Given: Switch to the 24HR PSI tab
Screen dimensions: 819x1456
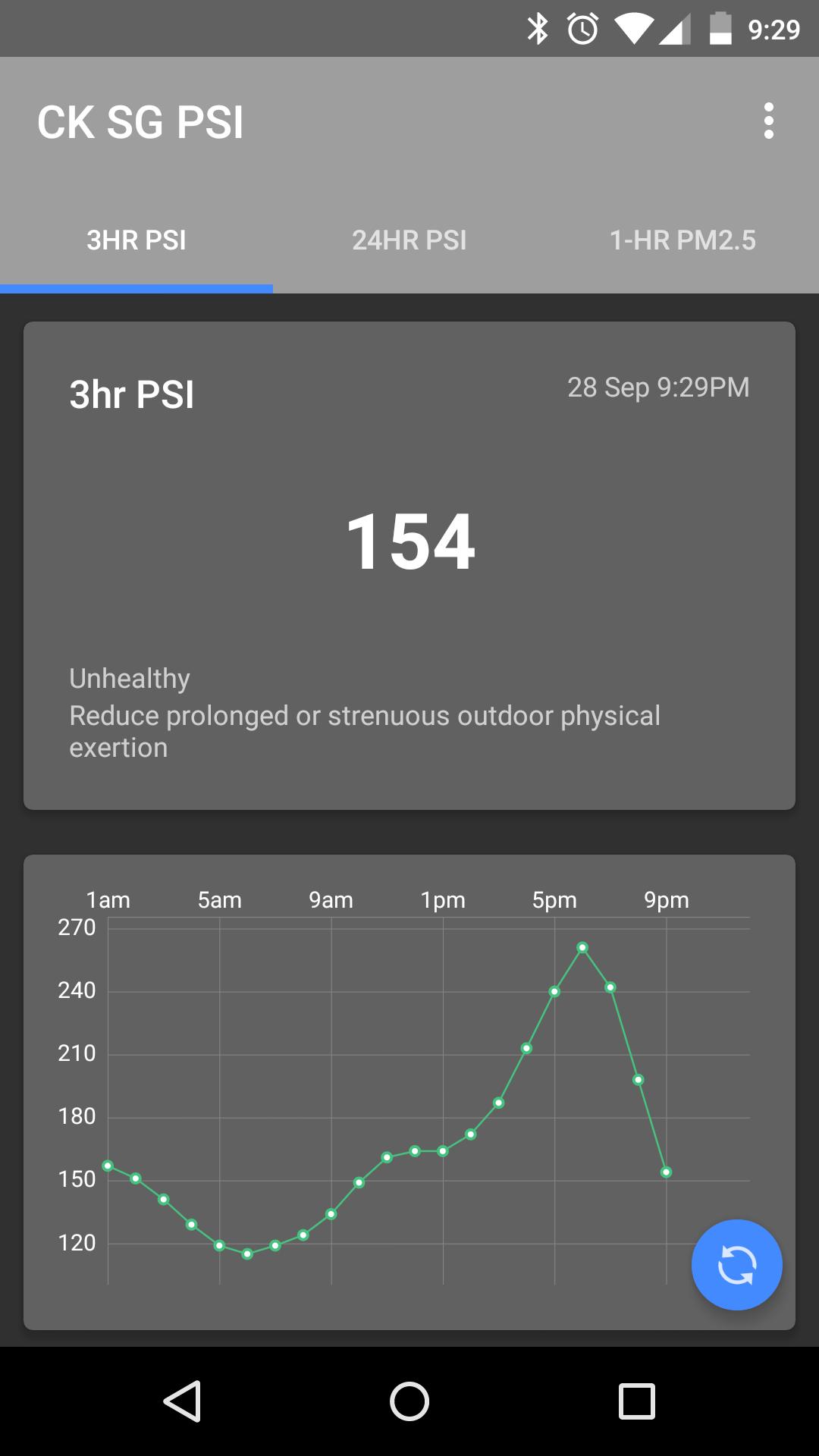Looking at the screenshot, I should 409,240.
